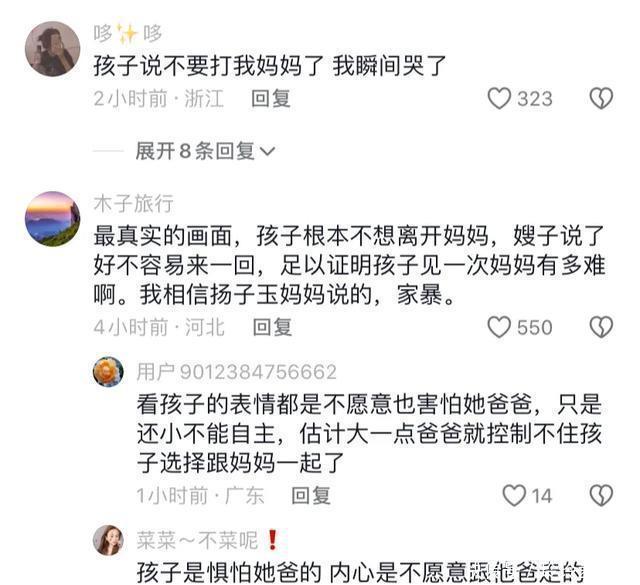Image resolution: width=640 pixels, height=585 pixels.
Task: Open the username 木子旅行
Action: (133, 203)
